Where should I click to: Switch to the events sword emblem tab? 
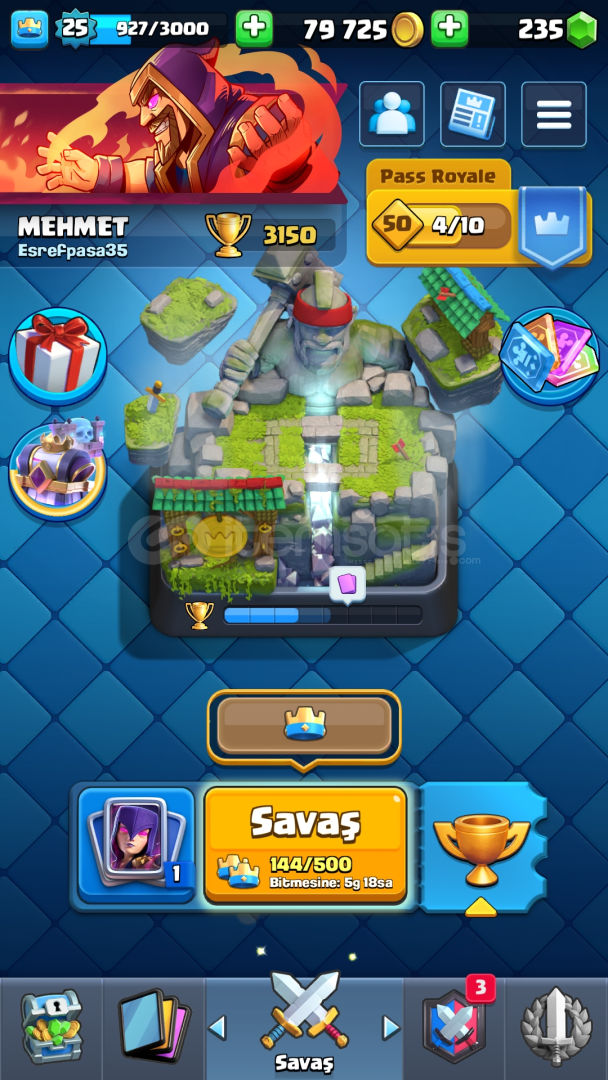(x=557, y=1027)
